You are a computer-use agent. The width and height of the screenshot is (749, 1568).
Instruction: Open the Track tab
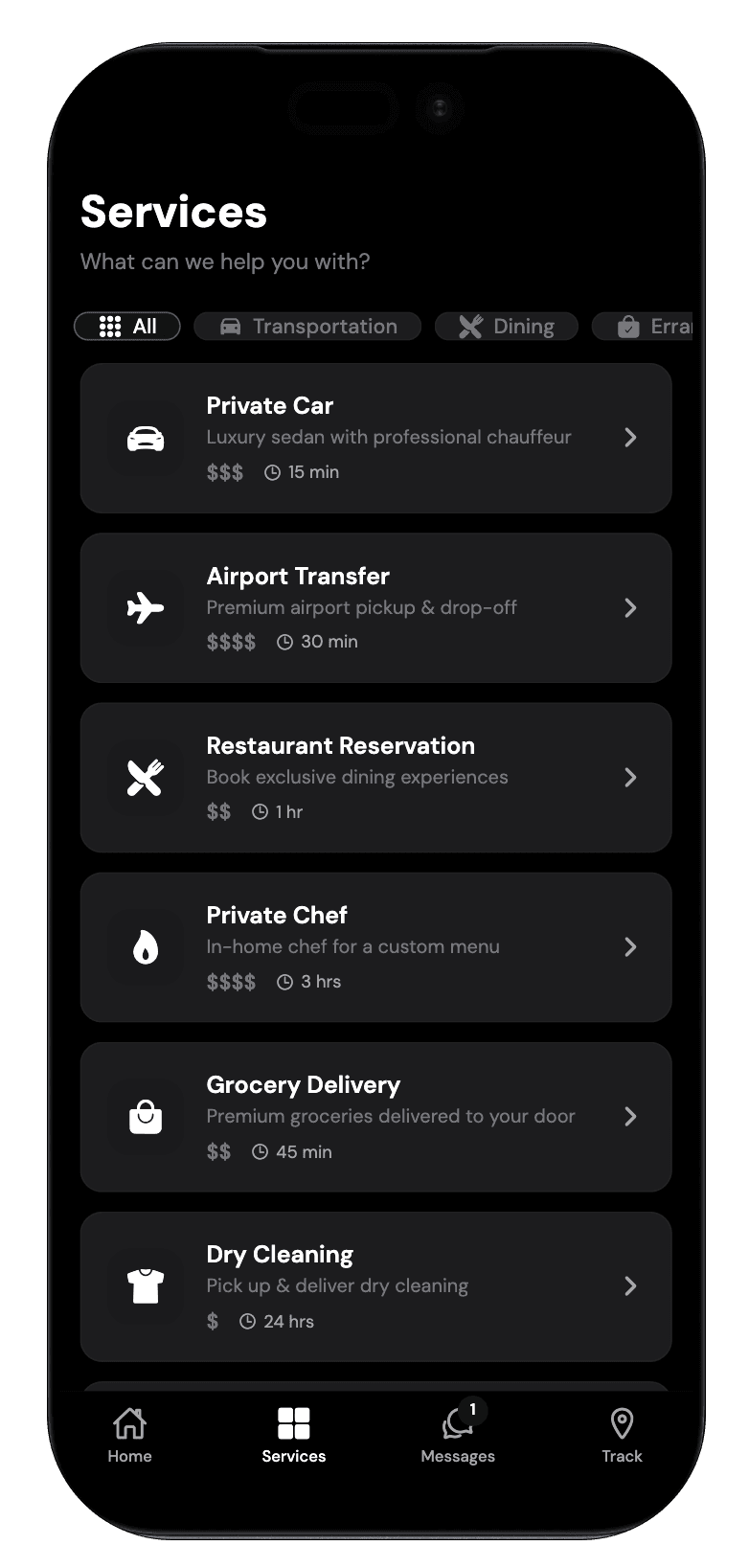coord(622,1435)
